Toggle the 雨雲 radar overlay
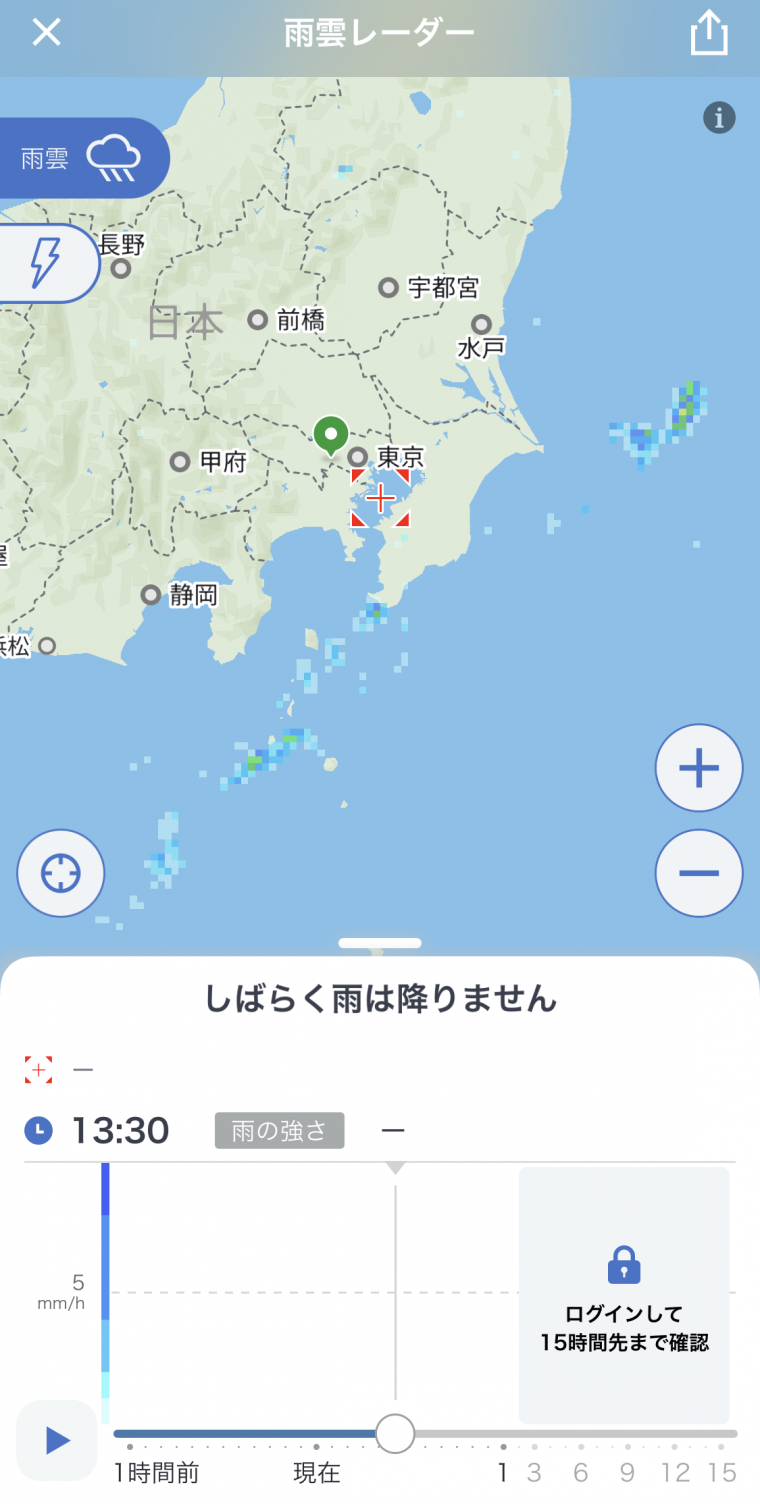 [85, 157]
